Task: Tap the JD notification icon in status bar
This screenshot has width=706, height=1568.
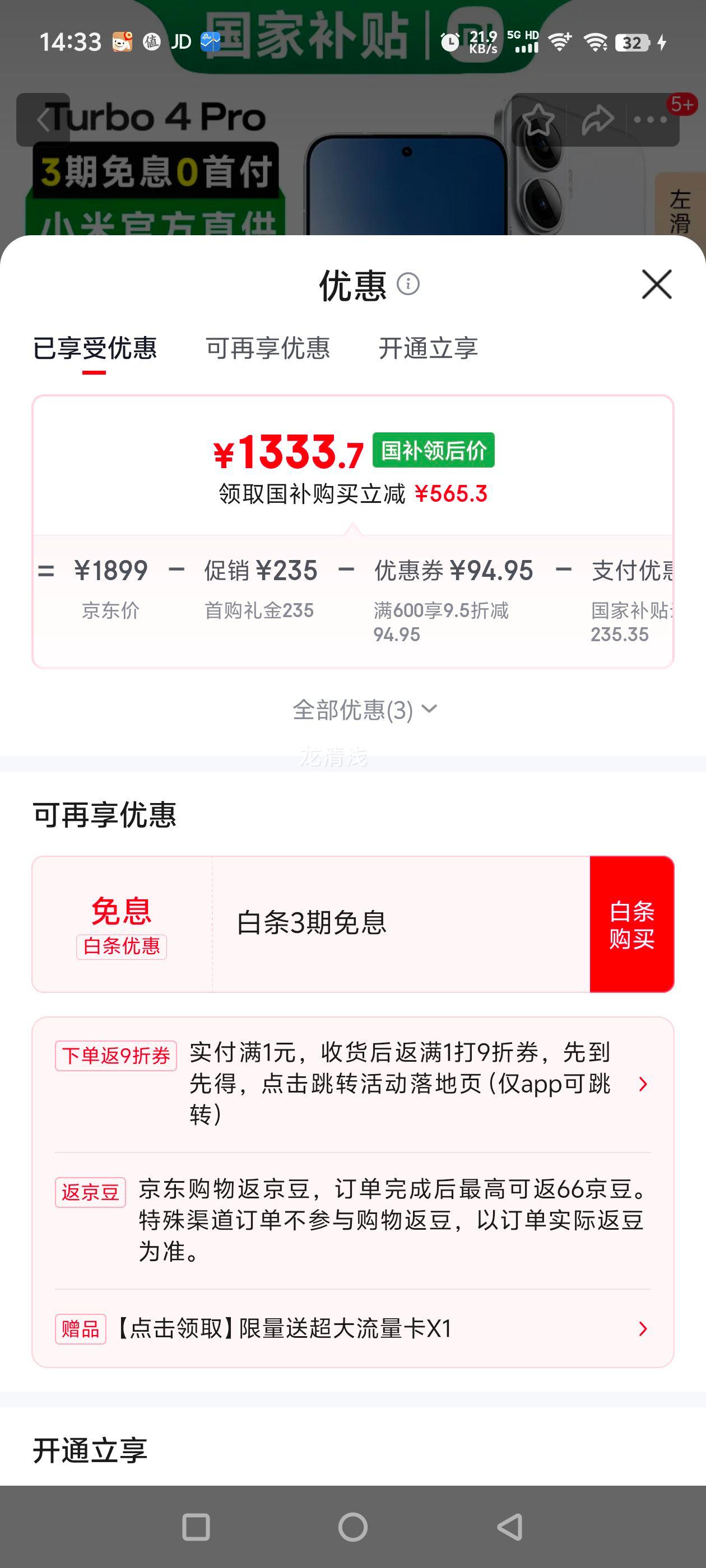Action: (180, 41)
